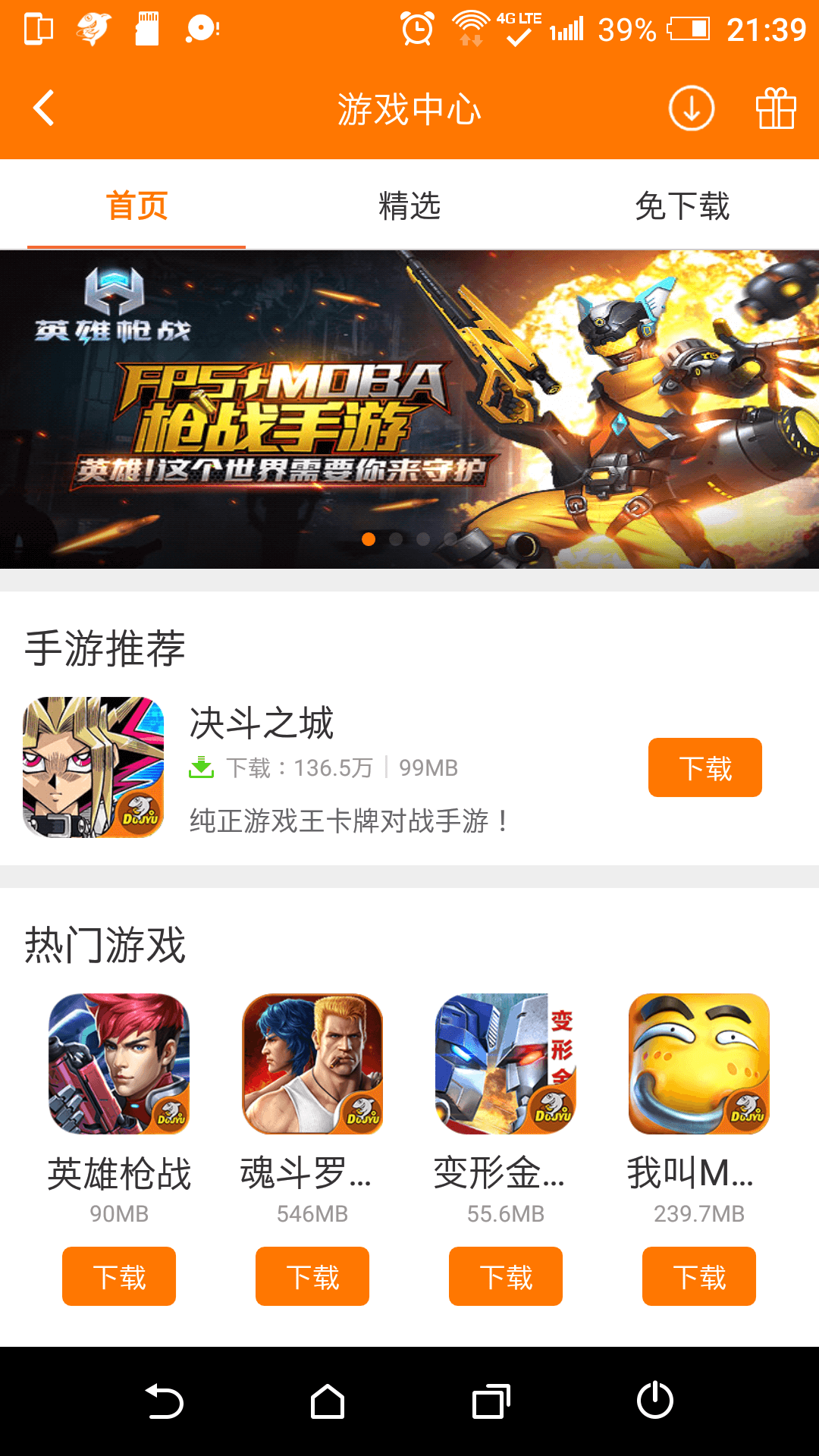The width and height of the screenshot is (819, 1456).
Task: Download 决斗之城
Action: coord(704,767)
